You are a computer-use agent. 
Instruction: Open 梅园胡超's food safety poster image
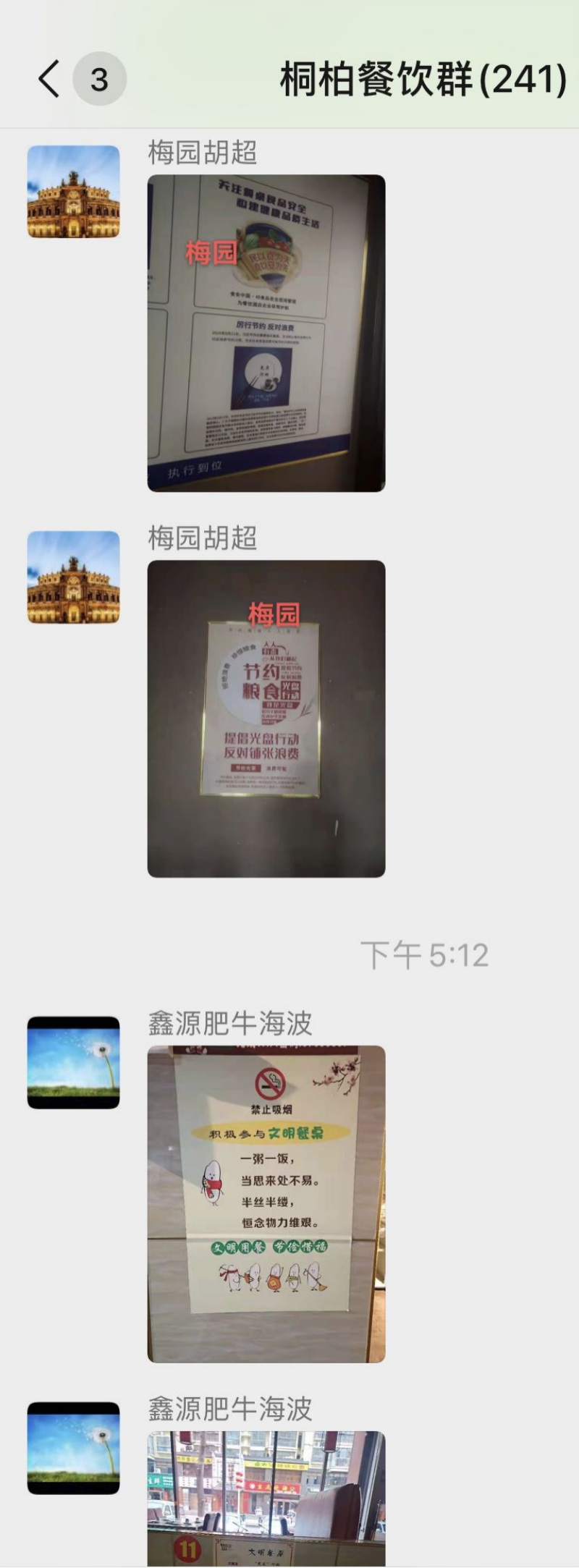click(266, 333)
